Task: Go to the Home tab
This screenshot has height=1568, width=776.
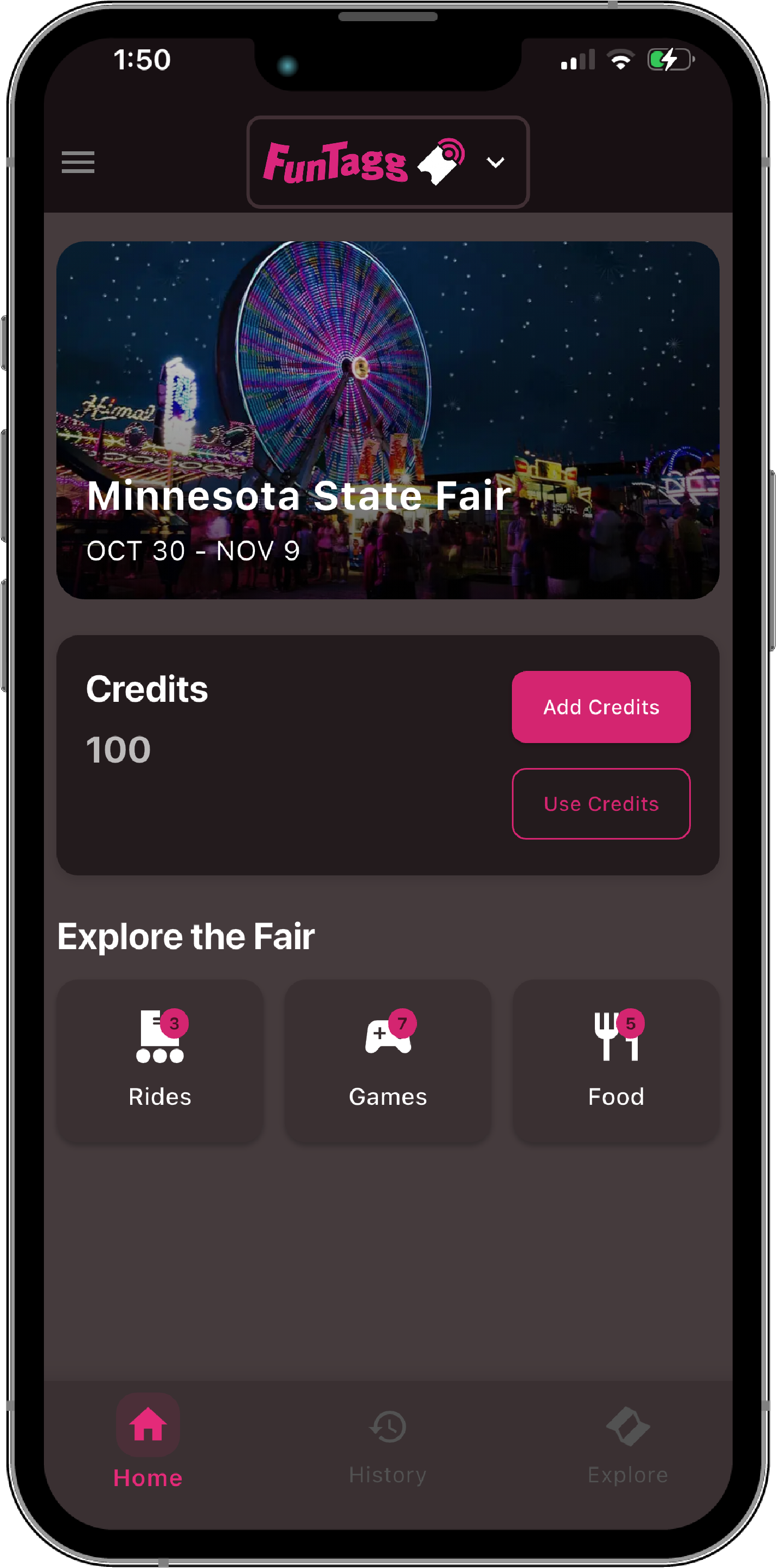Action: pos(148,1442)
